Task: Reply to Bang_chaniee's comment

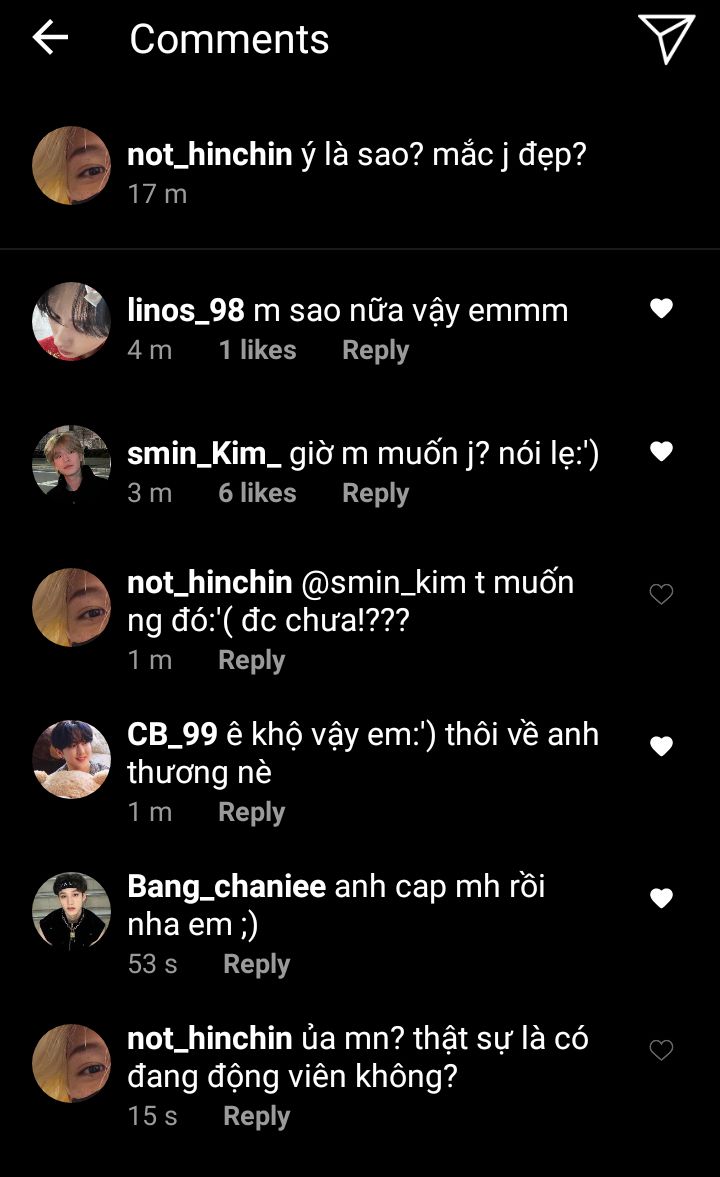Action: pyautogui.click(x=256, y=964)
